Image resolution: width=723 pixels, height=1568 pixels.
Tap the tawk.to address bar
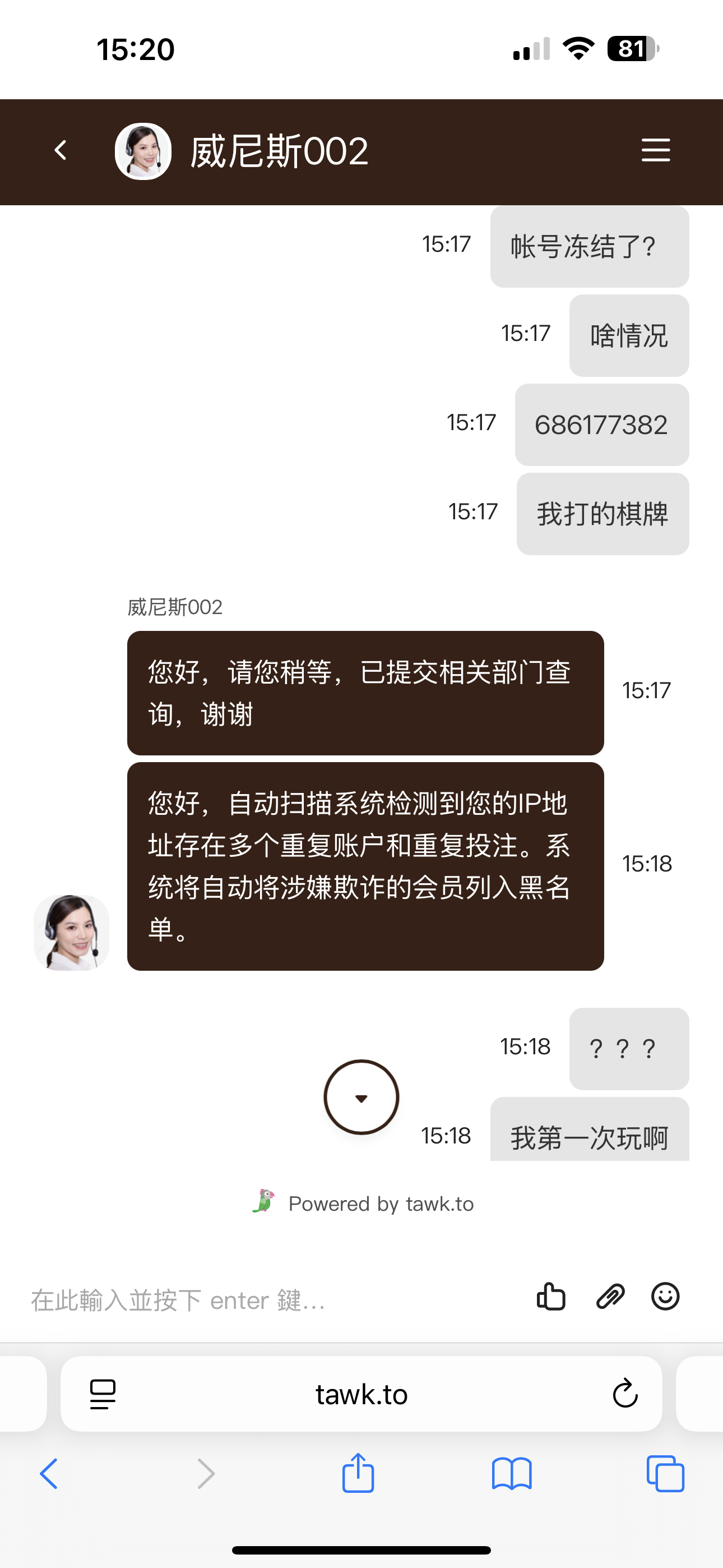coord(361,1394)
